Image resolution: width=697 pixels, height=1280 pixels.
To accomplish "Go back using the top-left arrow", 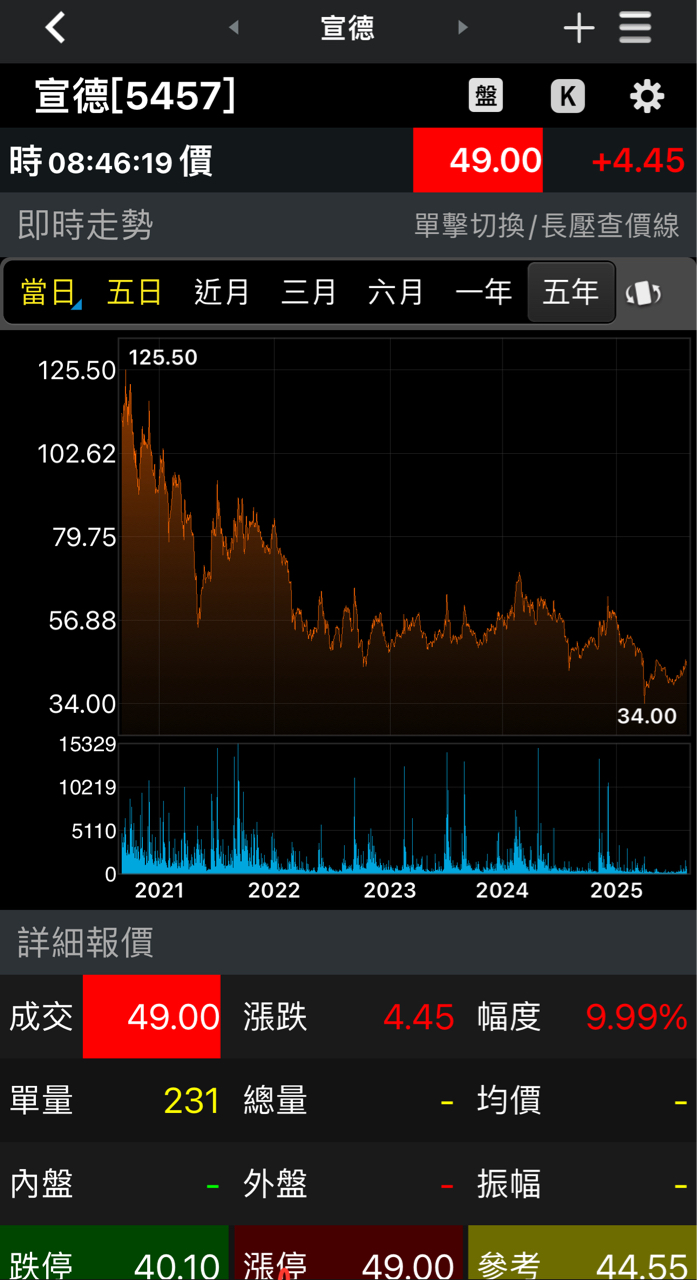I will click(55, 28).
